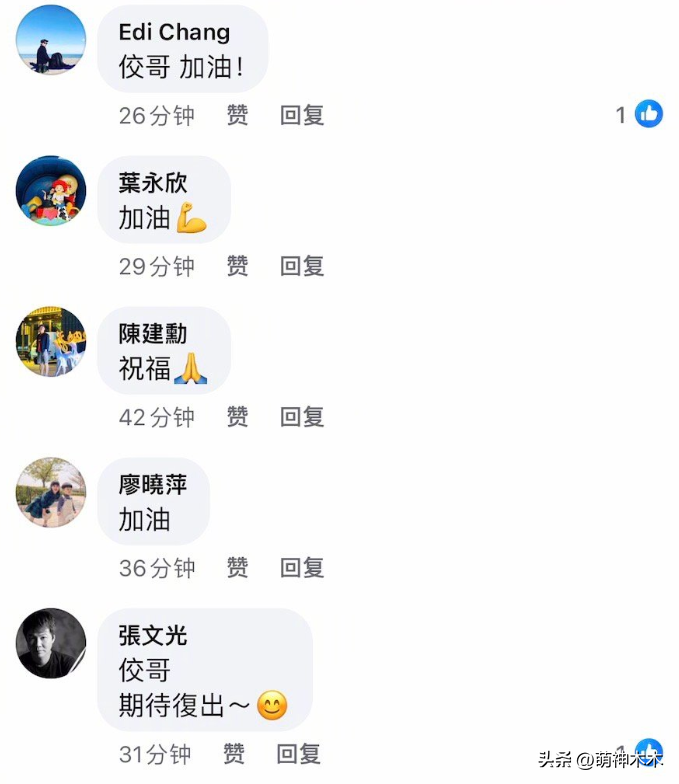This screenshot has height=784, width=679.
Task: View reactions on Edi Chang's comment
Action: 640,114
